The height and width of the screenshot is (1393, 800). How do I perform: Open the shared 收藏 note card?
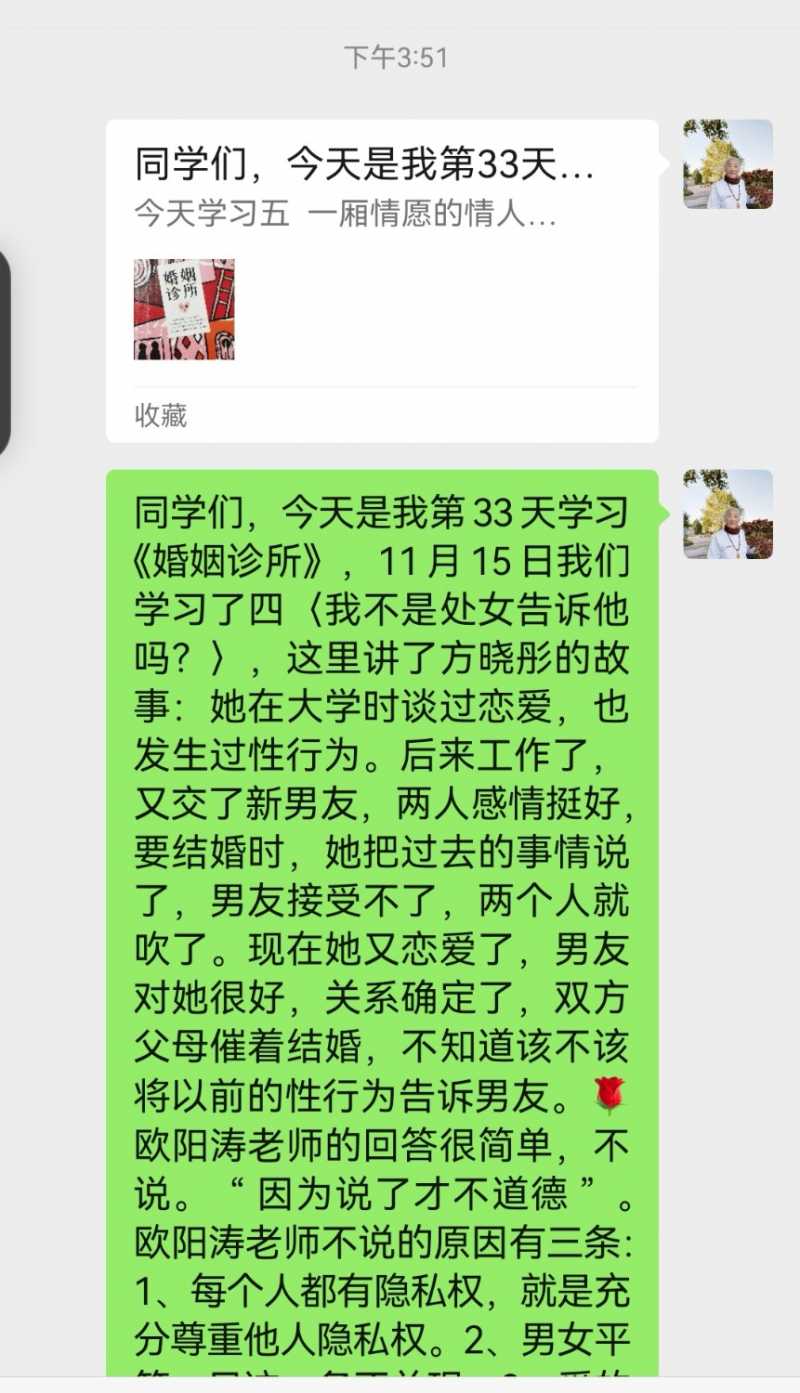click(x=382, y=280)
